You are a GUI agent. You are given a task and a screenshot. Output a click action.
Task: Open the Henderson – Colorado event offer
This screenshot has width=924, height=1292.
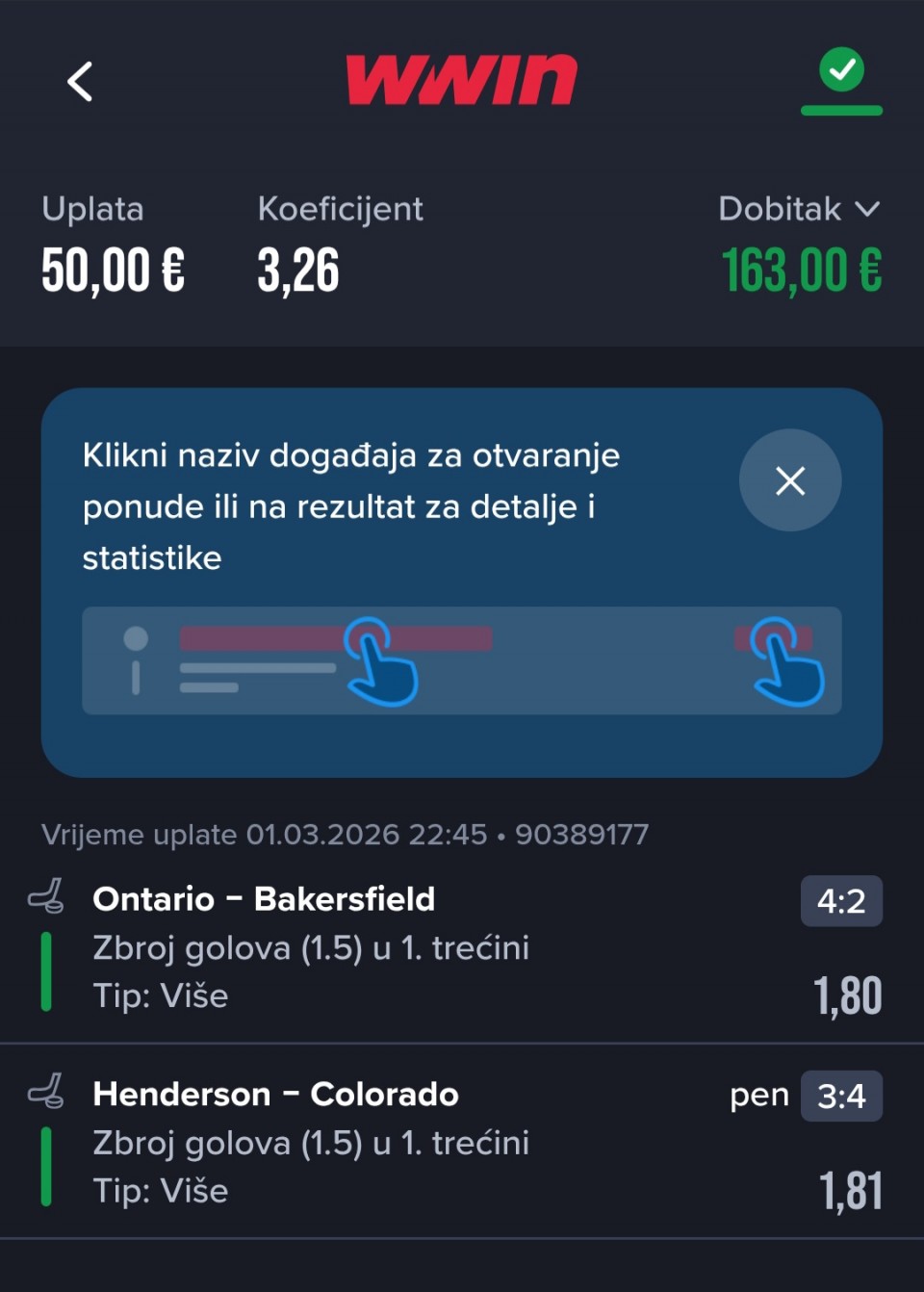click(275, 1095)
